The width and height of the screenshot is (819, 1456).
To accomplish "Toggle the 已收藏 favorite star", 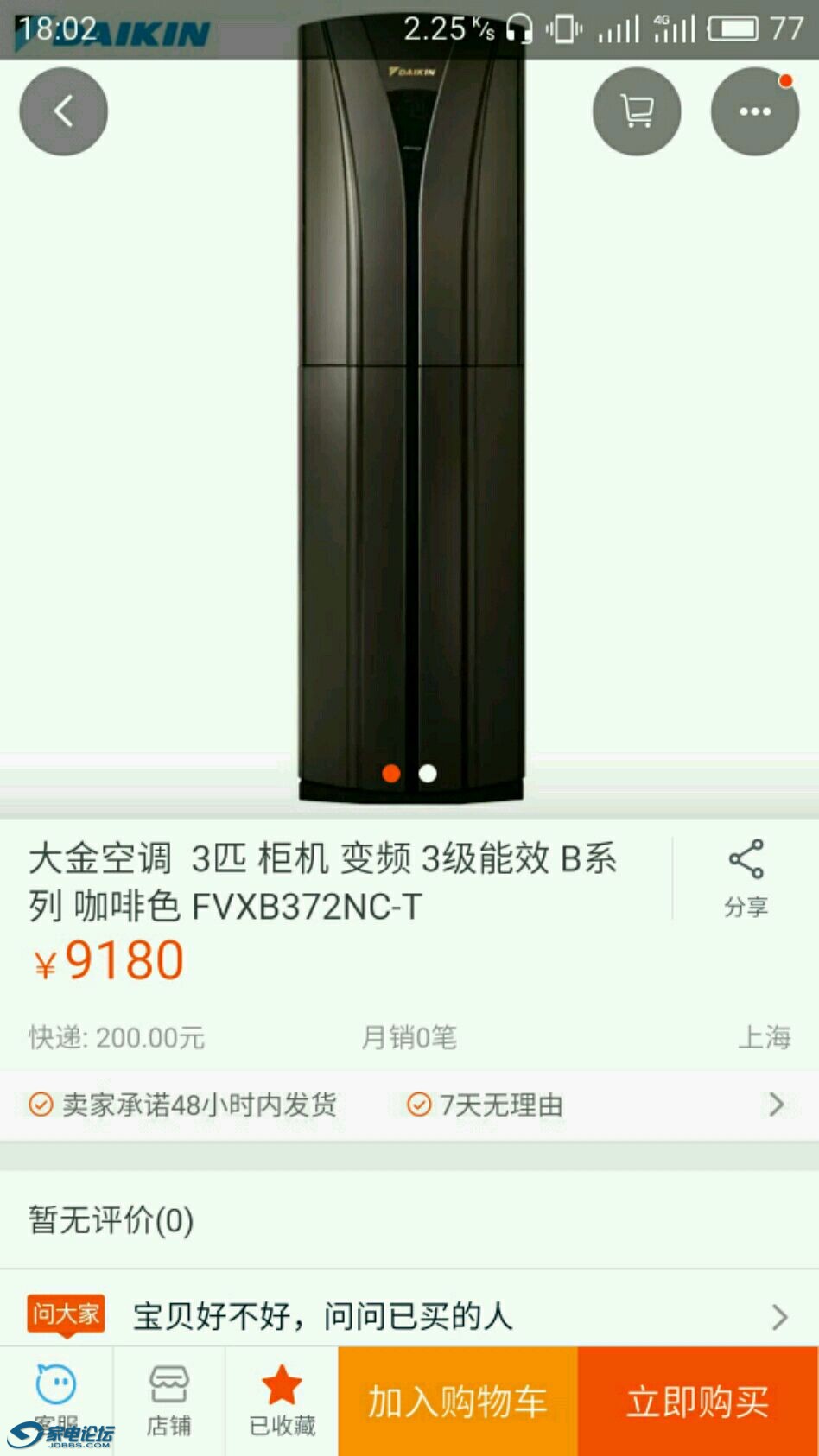I will [x=282, y=1401].
